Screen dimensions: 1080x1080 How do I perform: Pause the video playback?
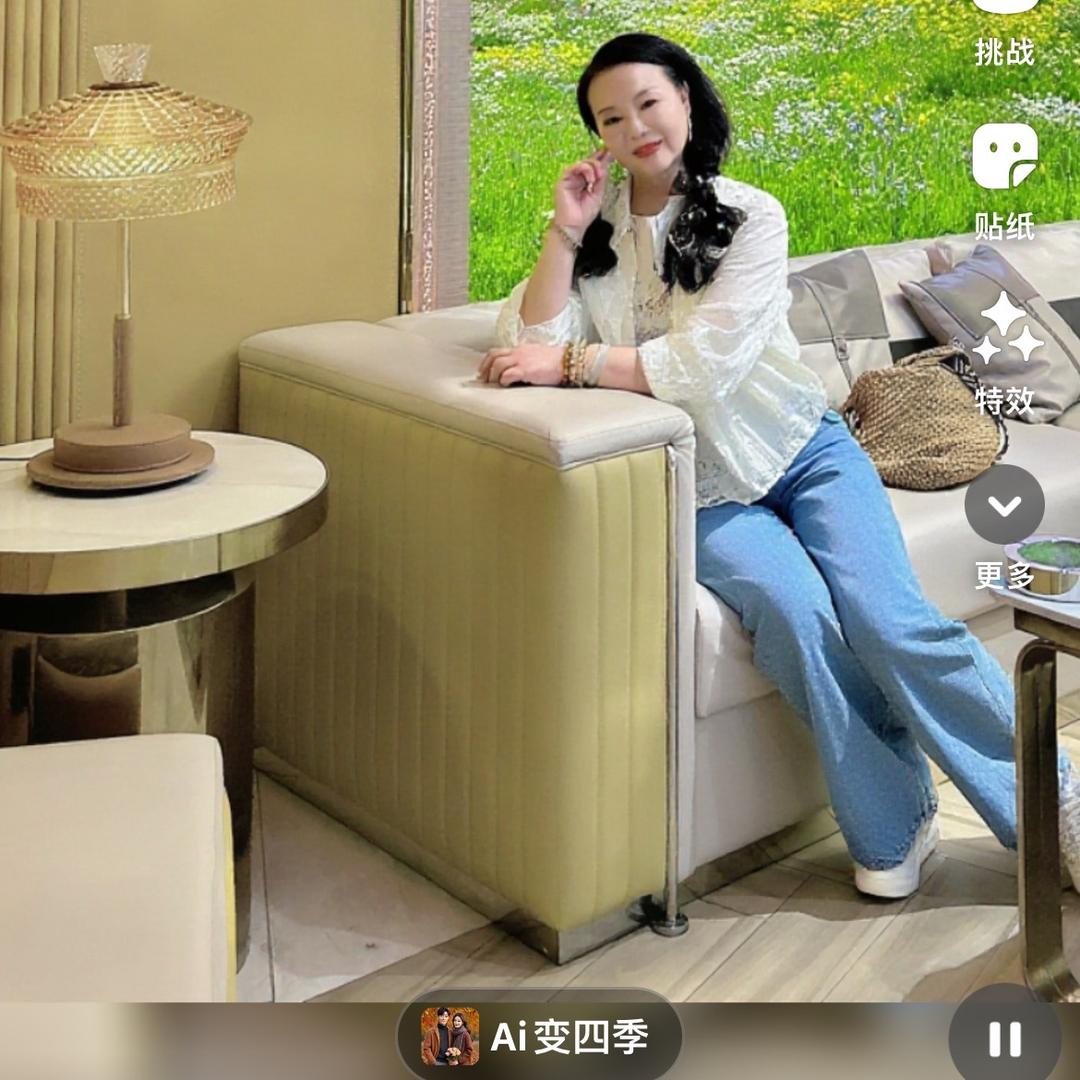point(1004,1039)
